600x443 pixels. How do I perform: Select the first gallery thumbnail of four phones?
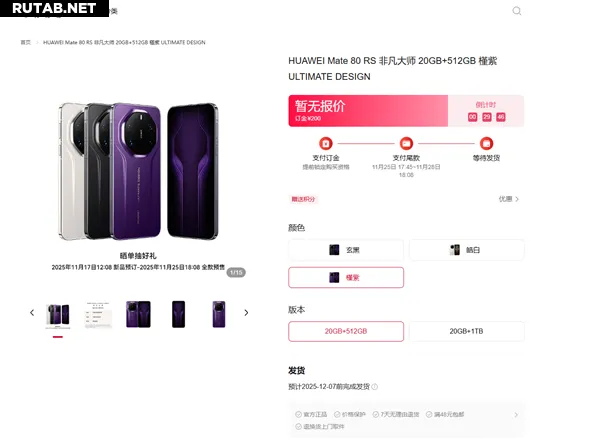click(x=58, y=314)
